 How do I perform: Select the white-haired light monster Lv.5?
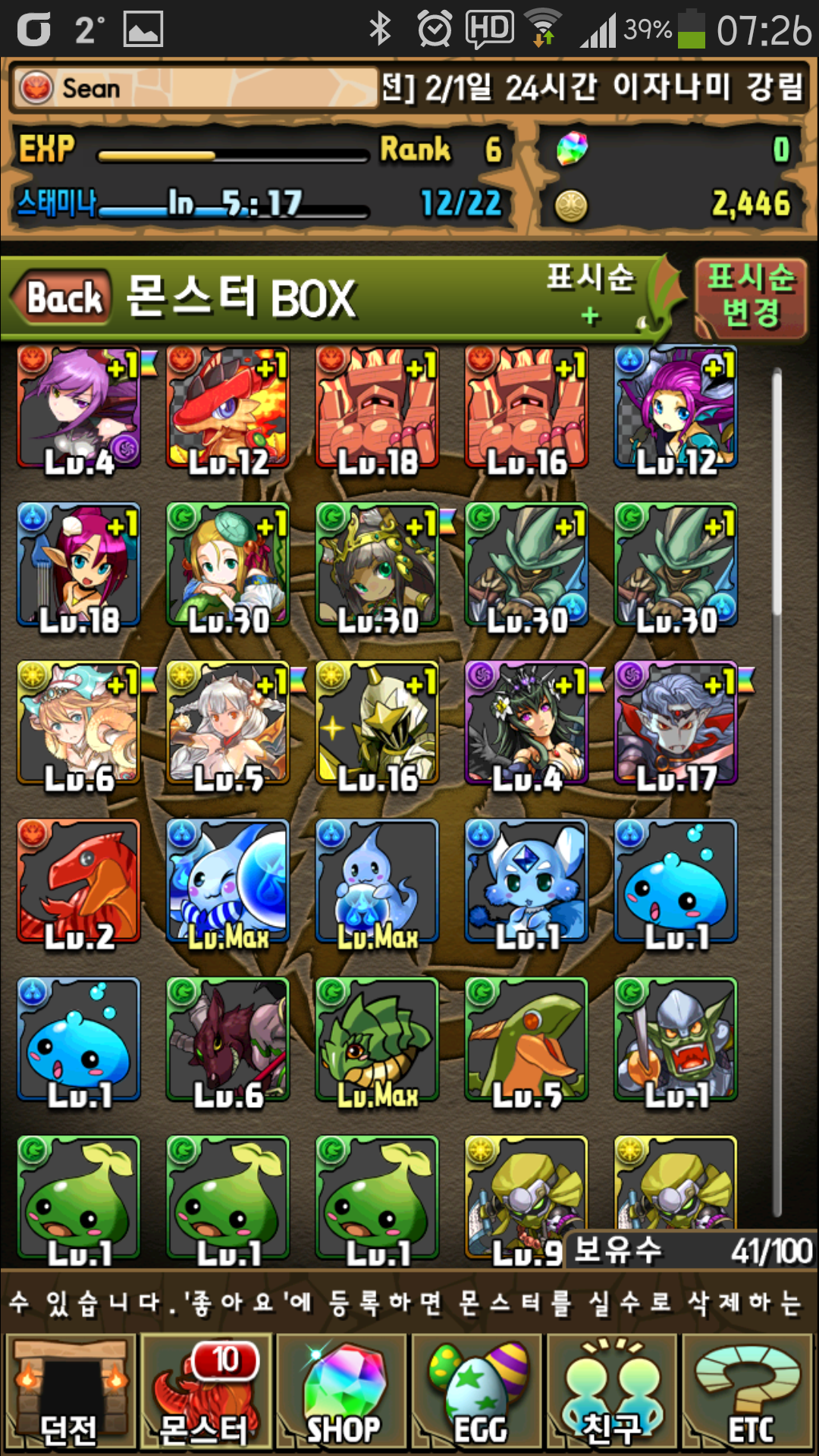coord(227,723)
